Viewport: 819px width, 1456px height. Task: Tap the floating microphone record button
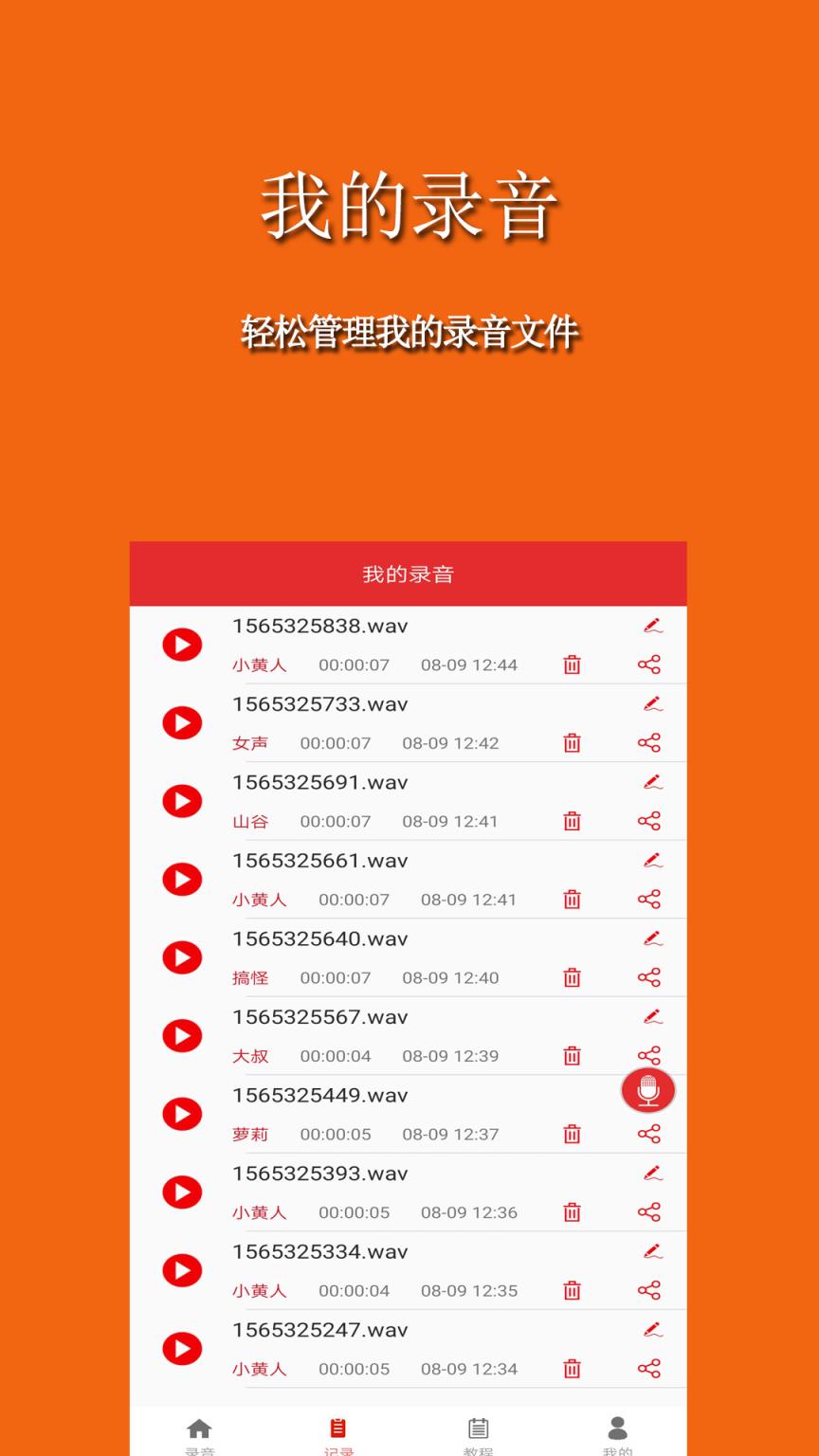648,1090
